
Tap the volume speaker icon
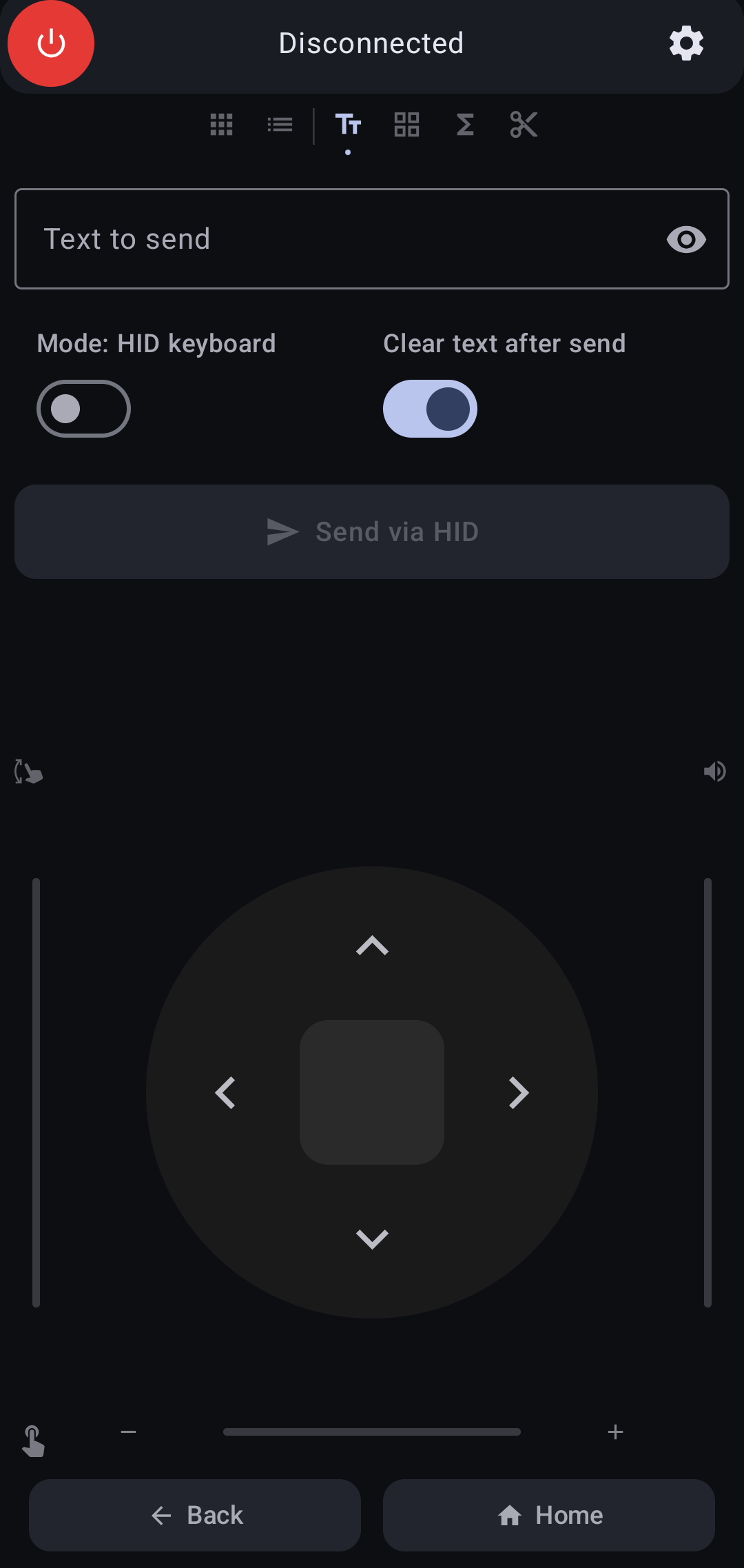714,771
